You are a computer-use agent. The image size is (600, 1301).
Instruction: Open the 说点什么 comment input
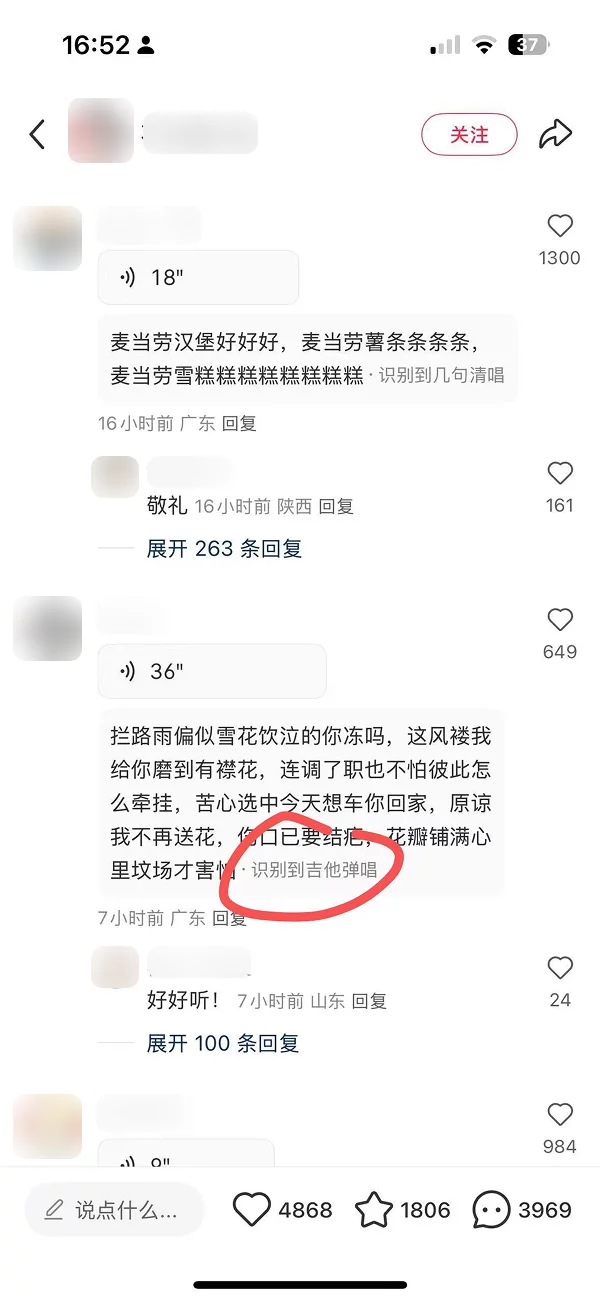coord(114,1210)
